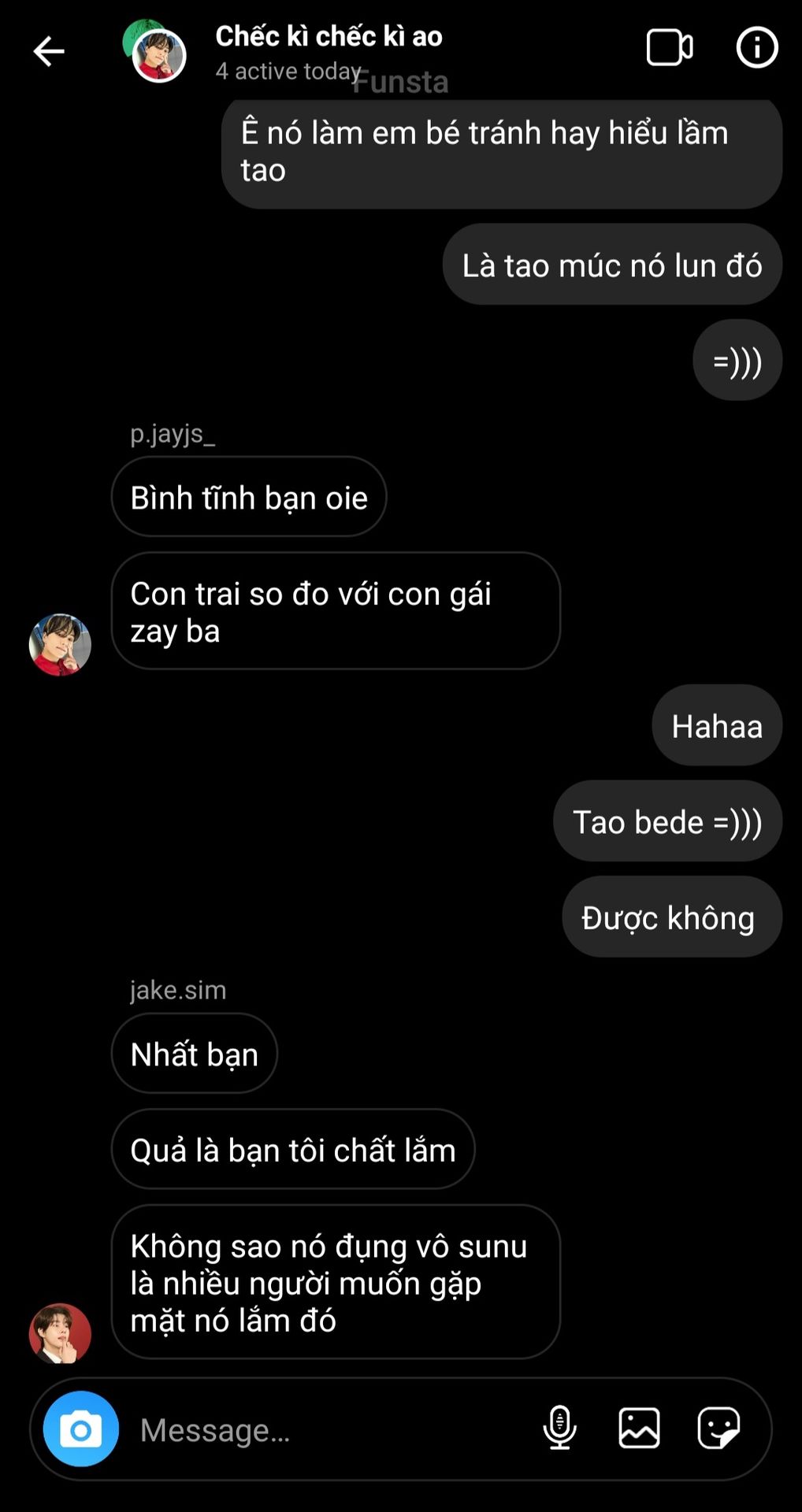Screen dimensions: 802x1512
Task: Open the sticker picker
Action: tap(718, 1428)
